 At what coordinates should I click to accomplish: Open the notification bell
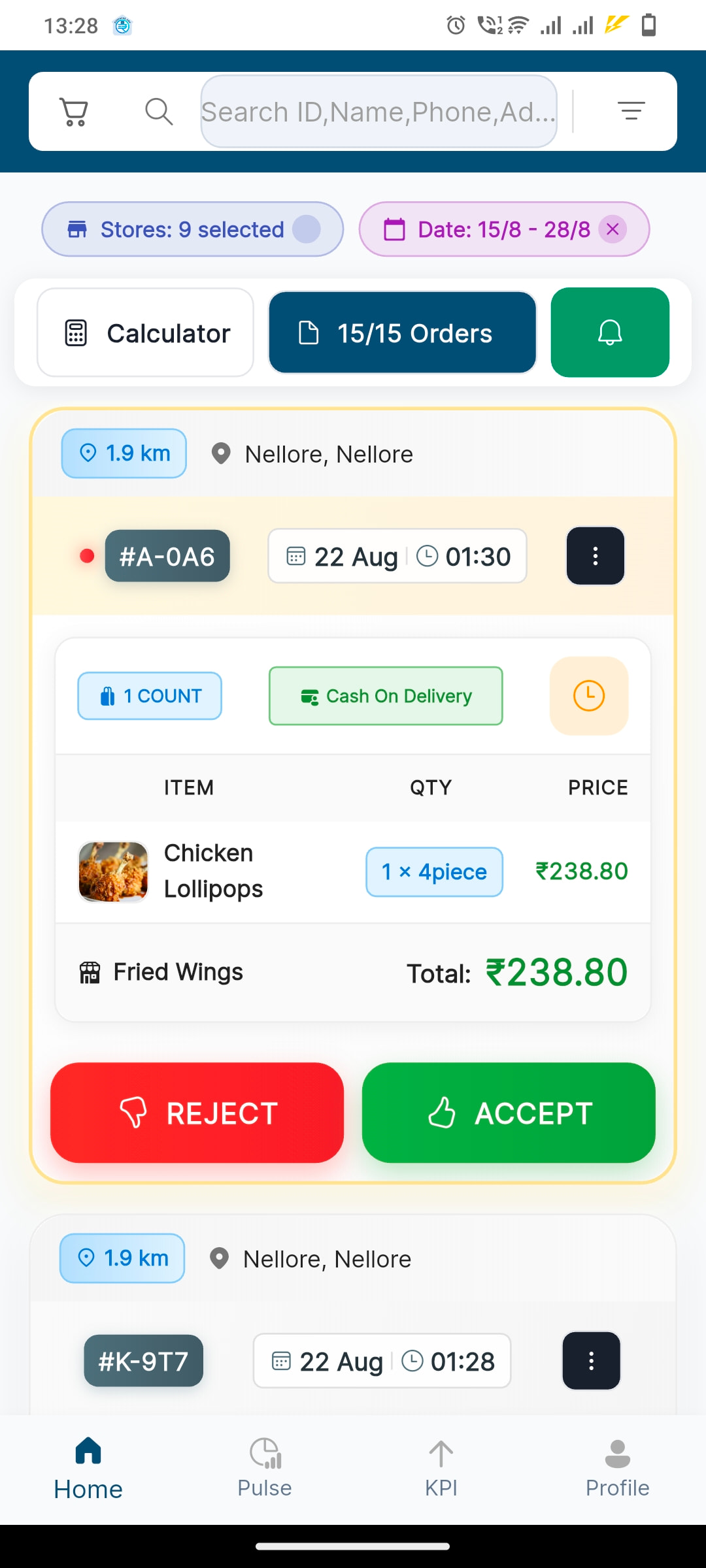(x=609, y=332)
